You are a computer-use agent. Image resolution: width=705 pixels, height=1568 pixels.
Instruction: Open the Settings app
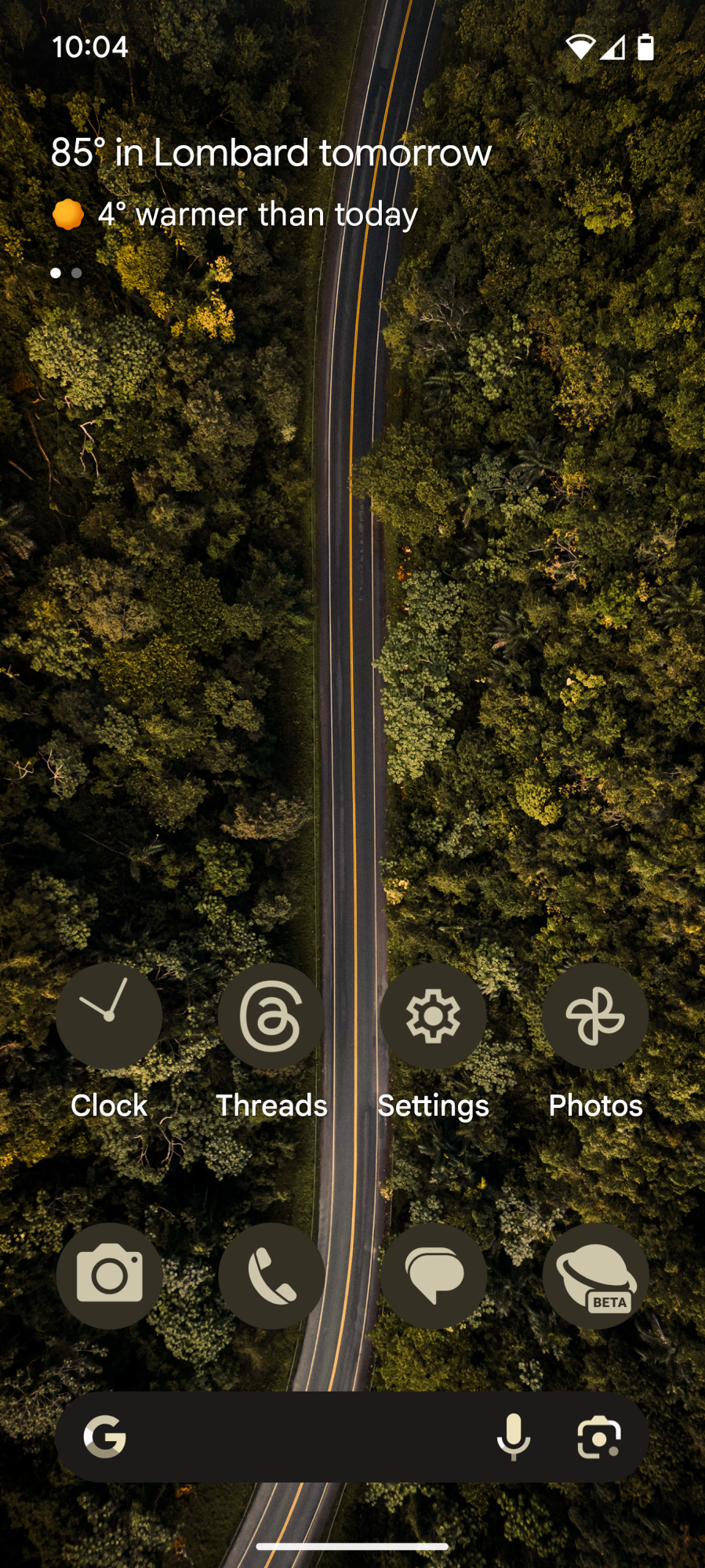[433, 1016]
